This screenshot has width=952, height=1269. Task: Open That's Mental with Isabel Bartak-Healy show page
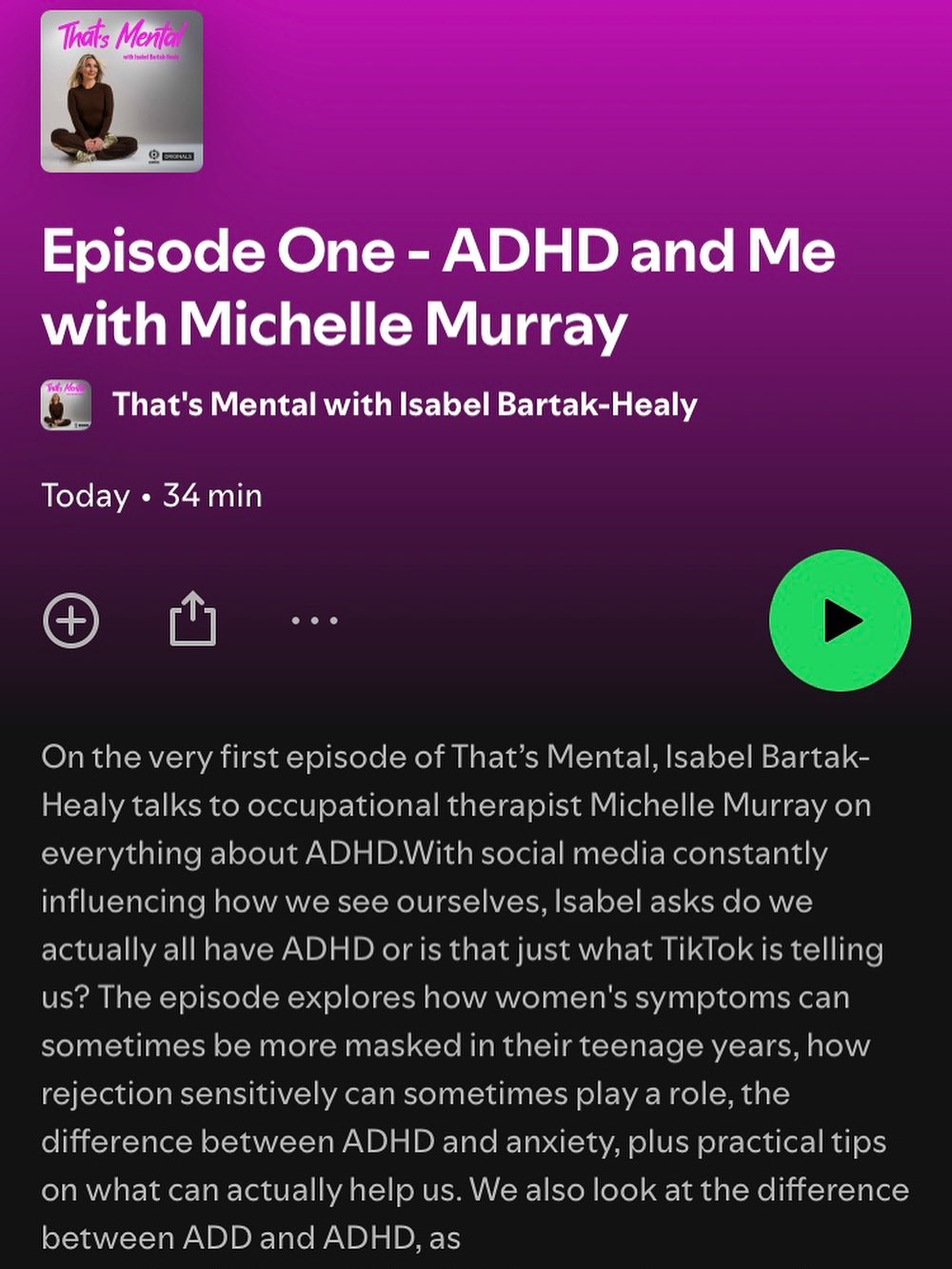pyautogui.click(x=405, y=404)
